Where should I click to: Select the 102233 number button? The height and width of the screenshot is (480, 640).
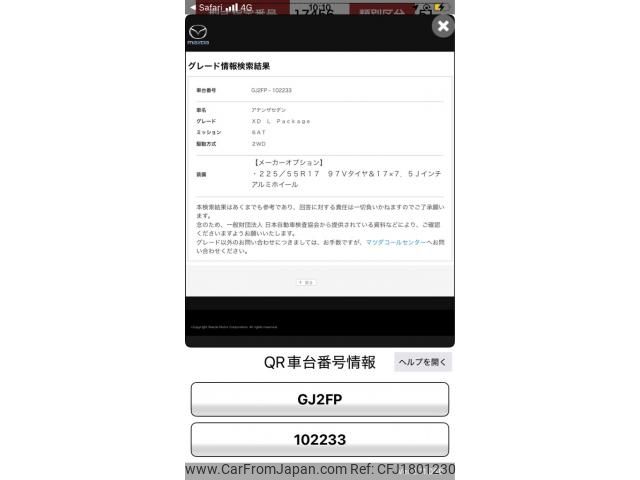319,439
